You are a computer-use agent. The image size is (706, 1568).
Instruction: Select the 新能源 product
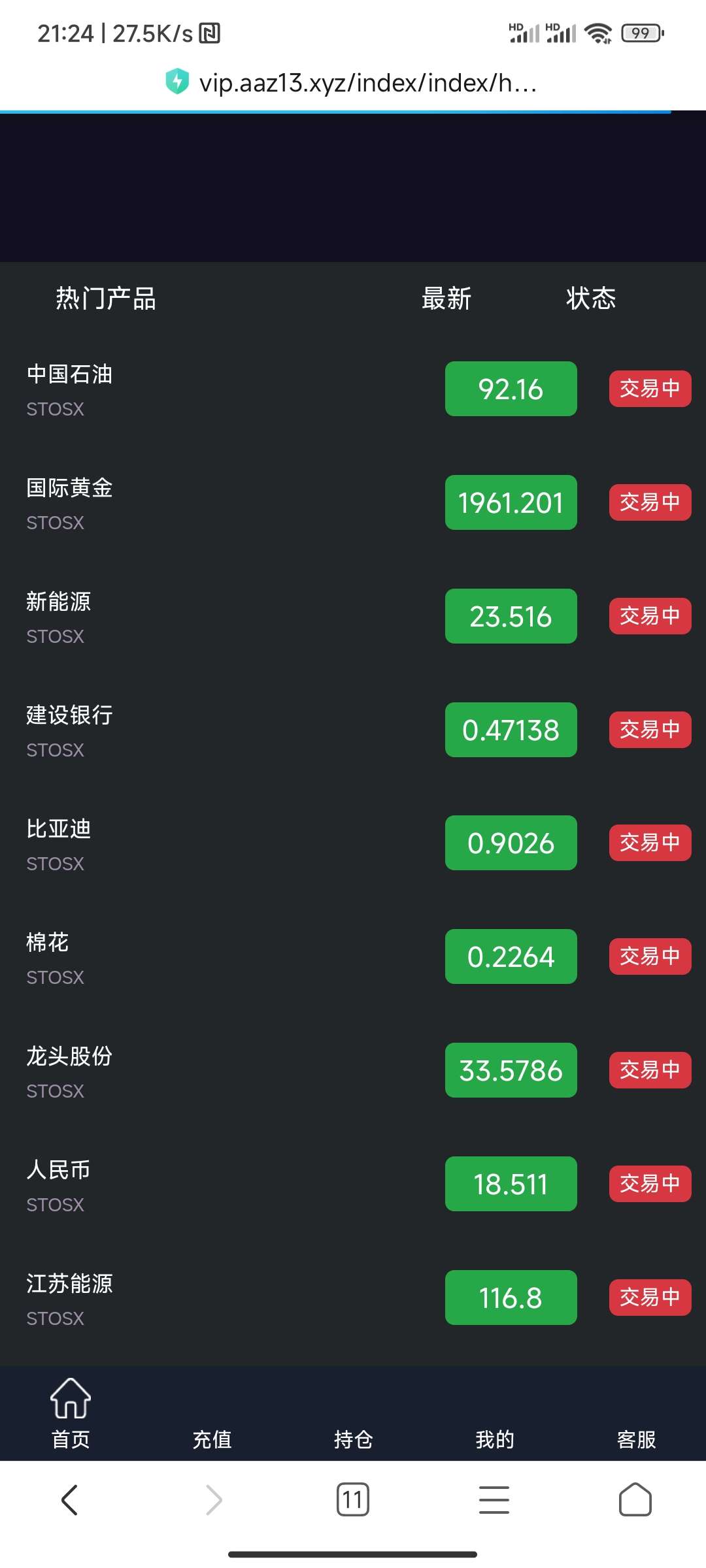353,616
